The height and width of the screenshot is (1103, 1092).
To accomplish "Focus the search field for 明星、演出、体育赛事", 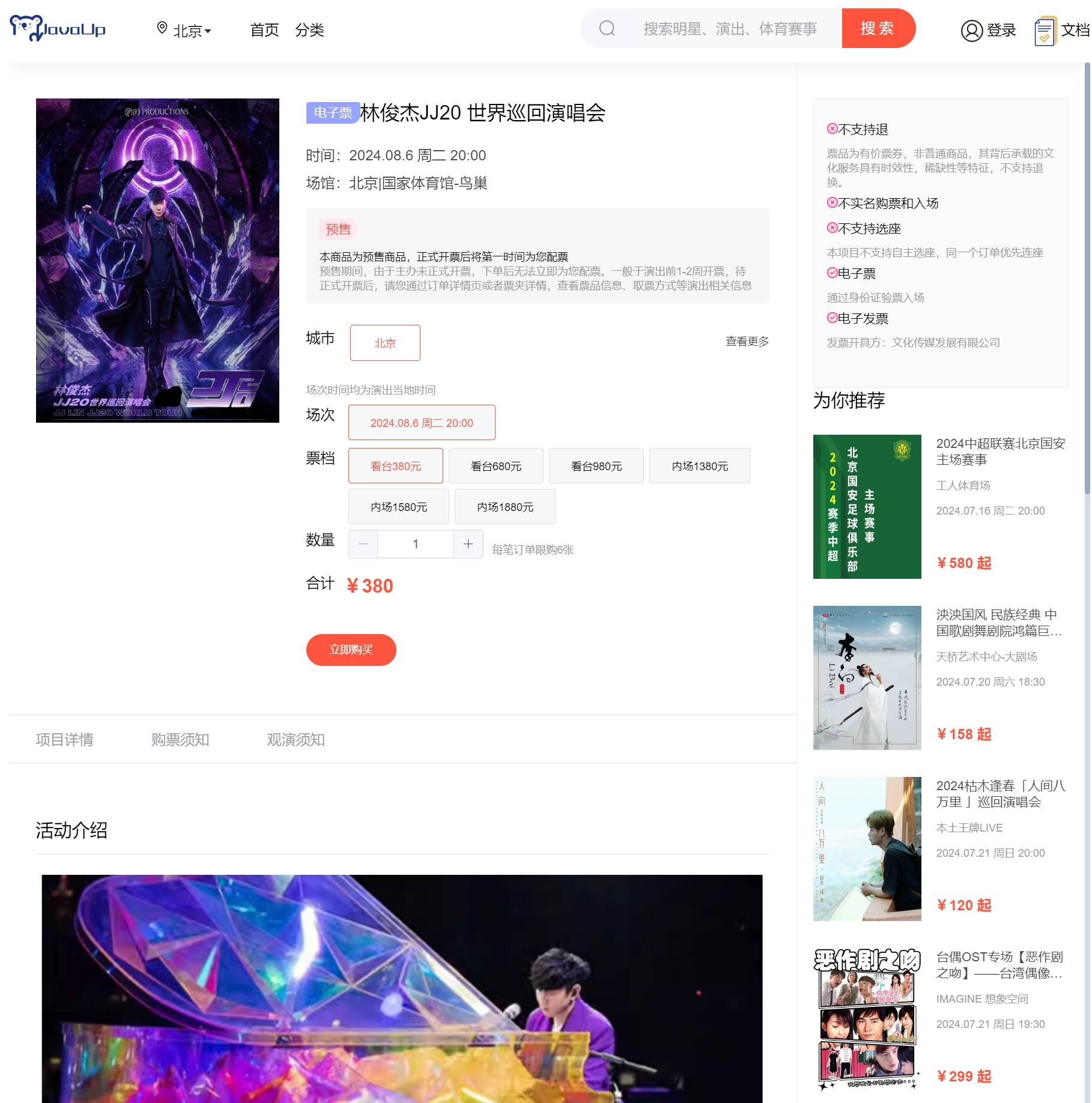I will (729, 29).
